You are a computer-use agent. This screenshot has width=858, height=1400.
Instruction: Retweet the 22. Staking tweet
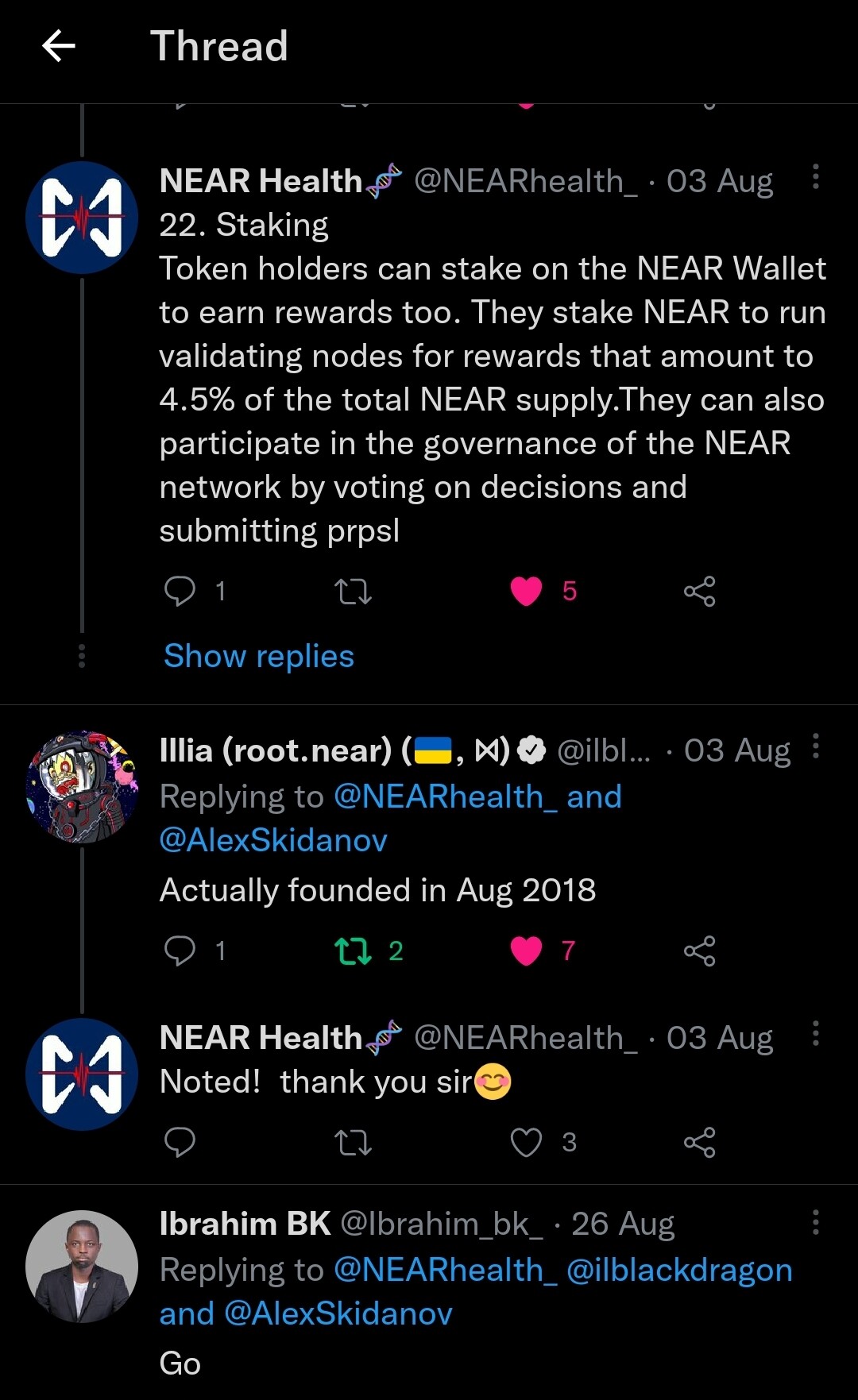point(353,592)
